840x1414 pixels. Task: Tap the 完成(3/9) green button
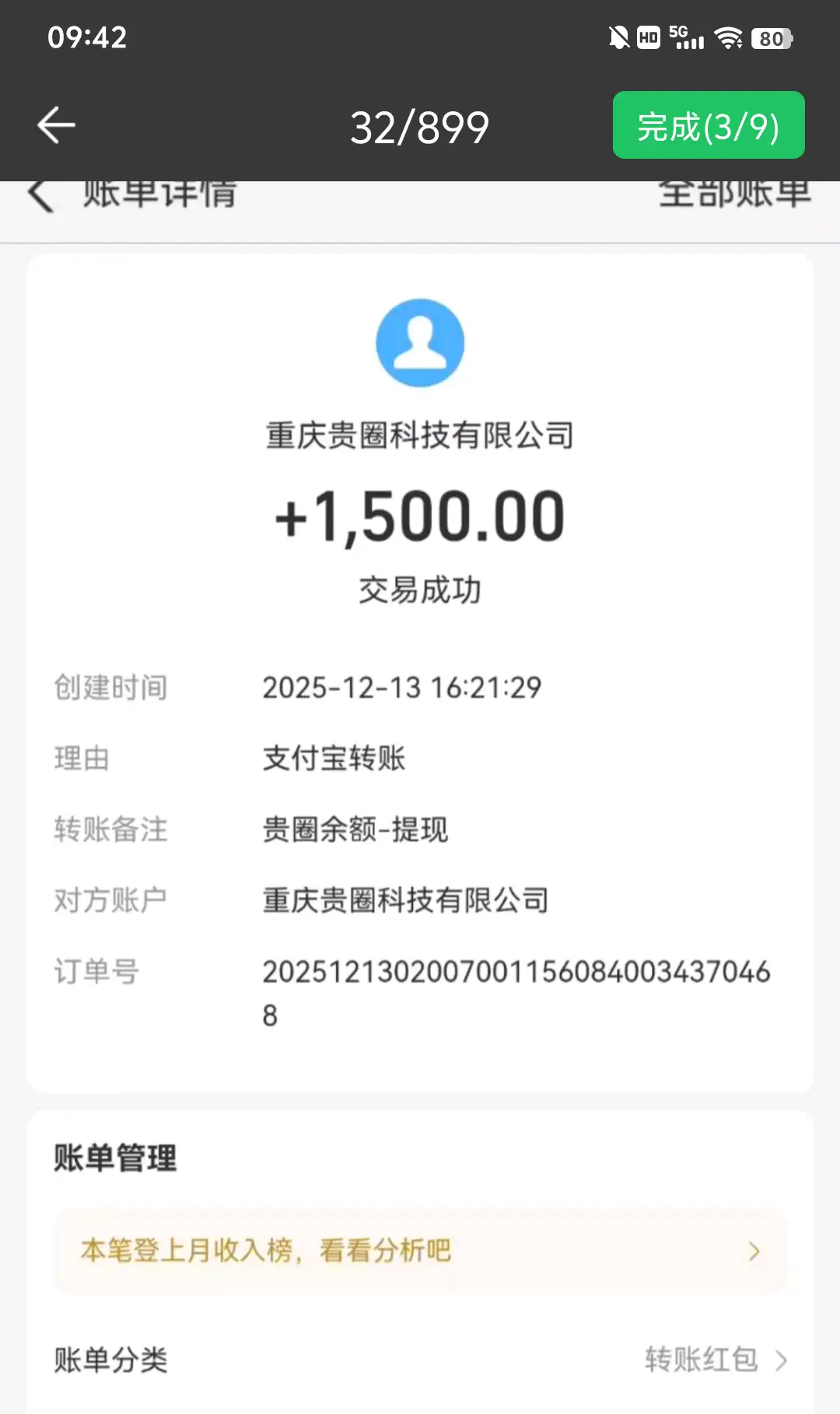point(708,125)
